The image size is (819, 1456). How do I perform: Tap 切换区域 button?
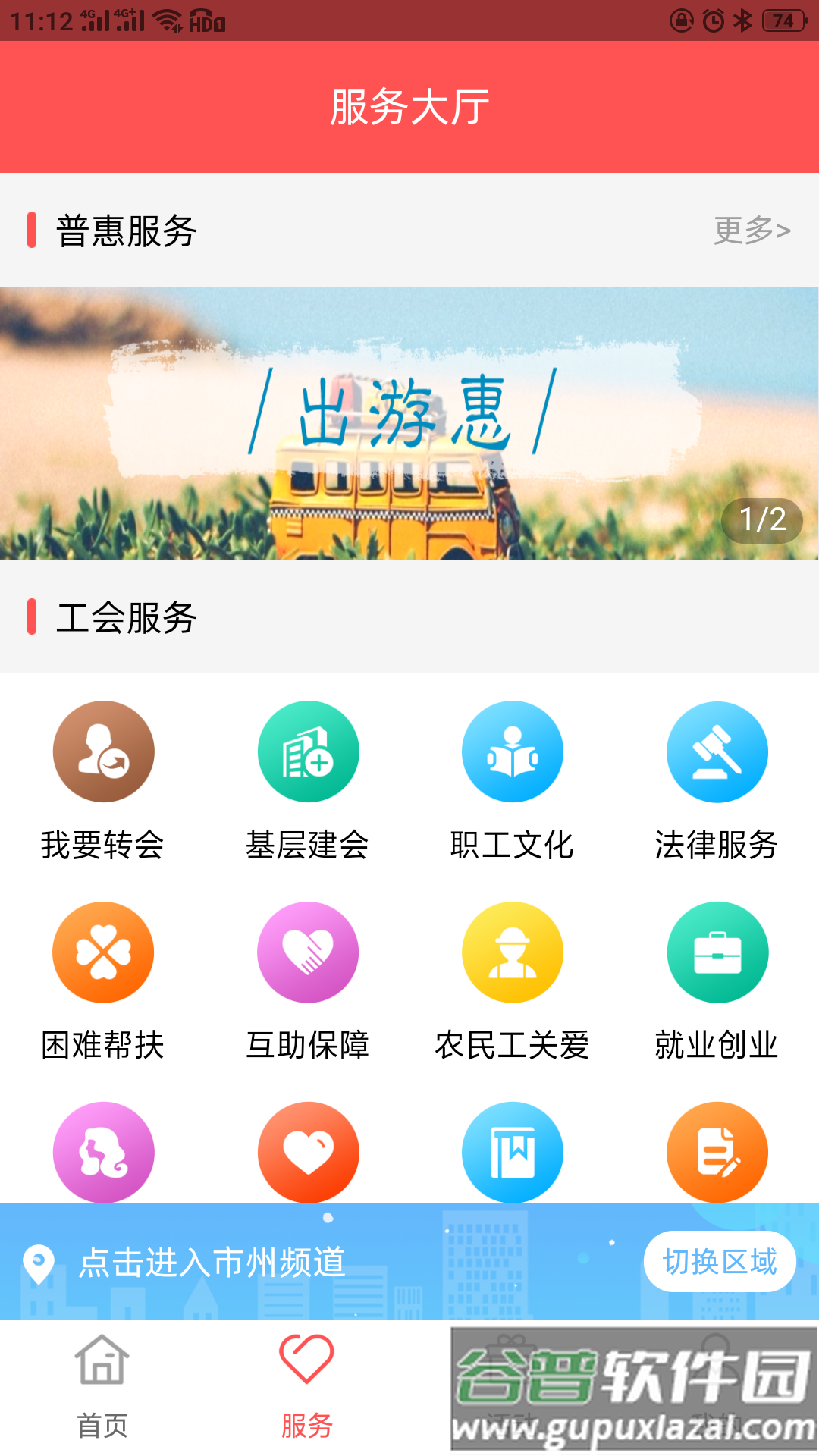719,1262
